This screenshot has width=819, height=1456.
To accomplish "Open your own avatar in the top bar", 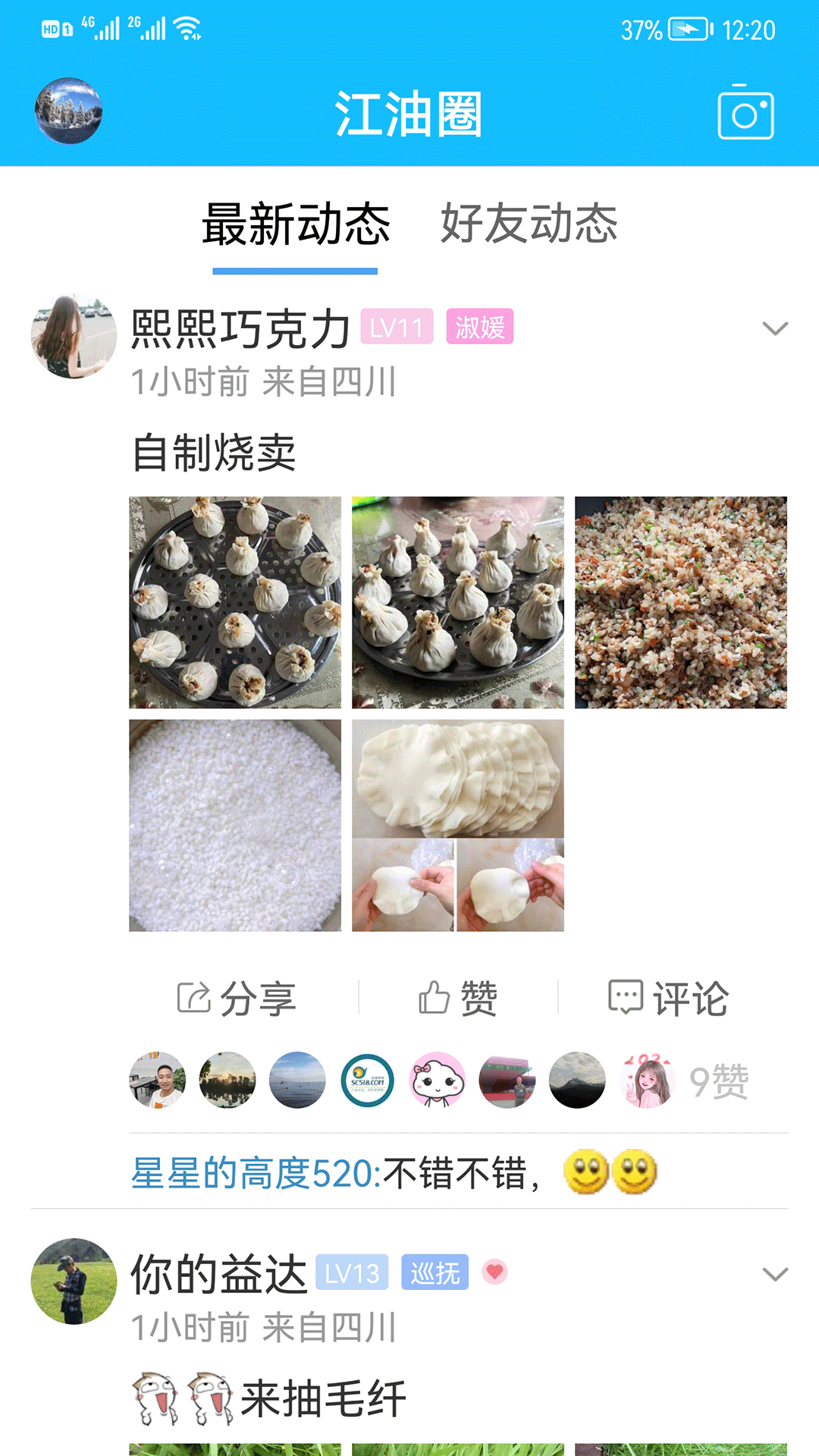I will pyautogui.click(x=68, y=110).
